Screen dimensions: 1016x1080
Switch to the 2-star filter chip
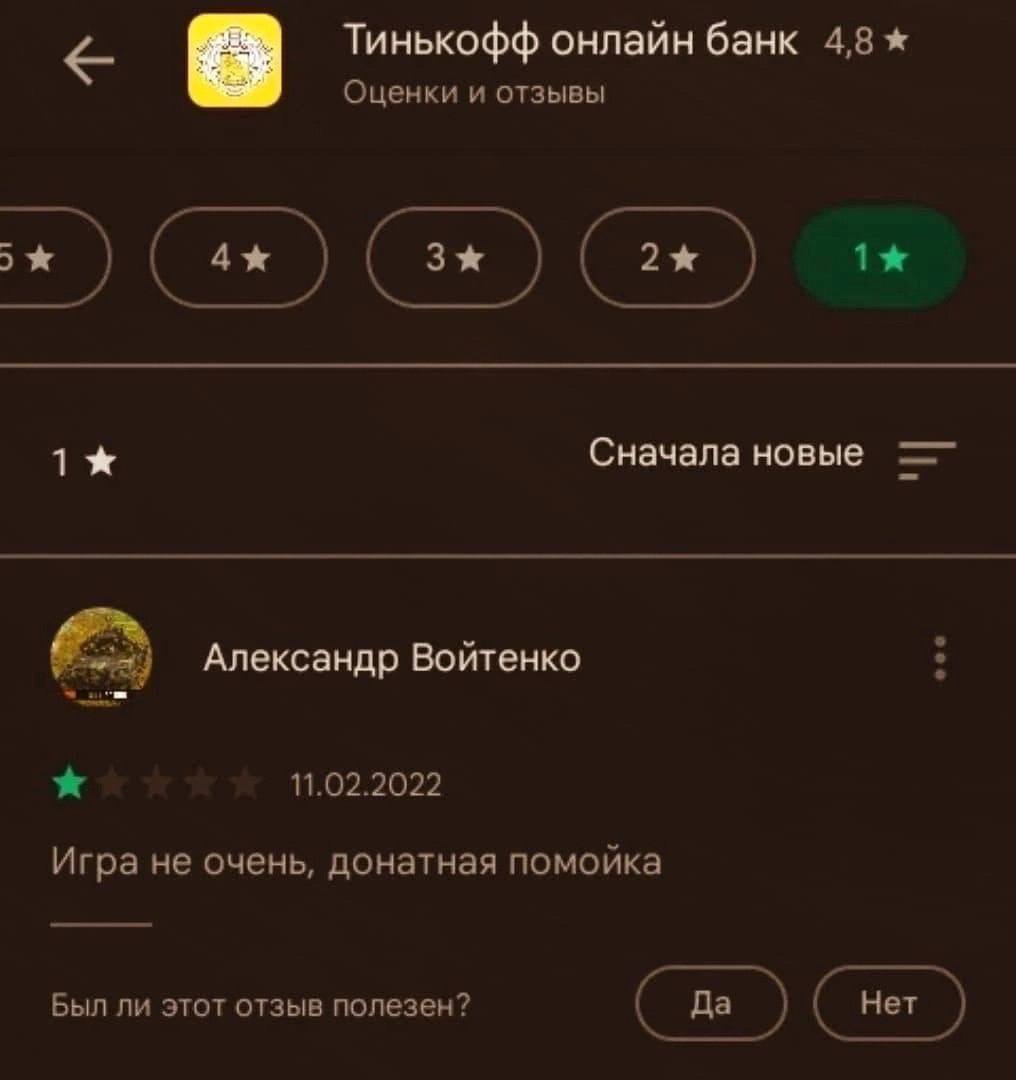667,258
